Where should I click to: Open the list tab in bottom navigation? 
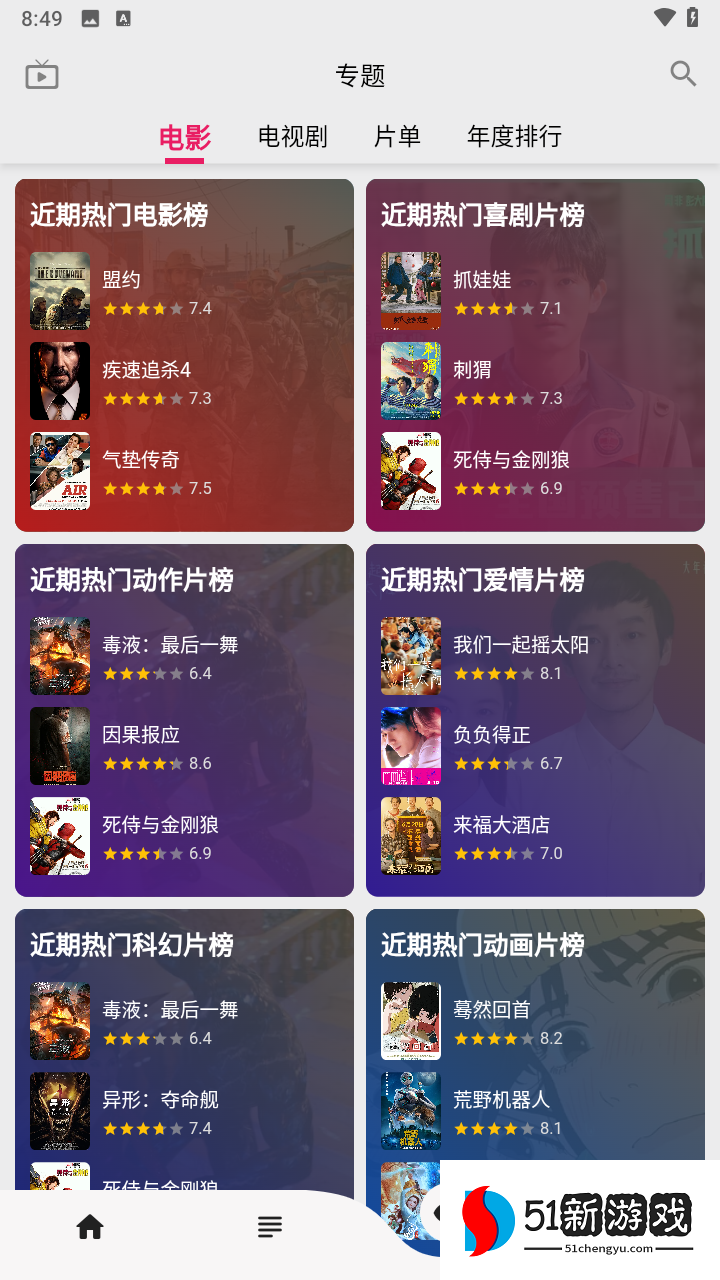pos(269,1227)
